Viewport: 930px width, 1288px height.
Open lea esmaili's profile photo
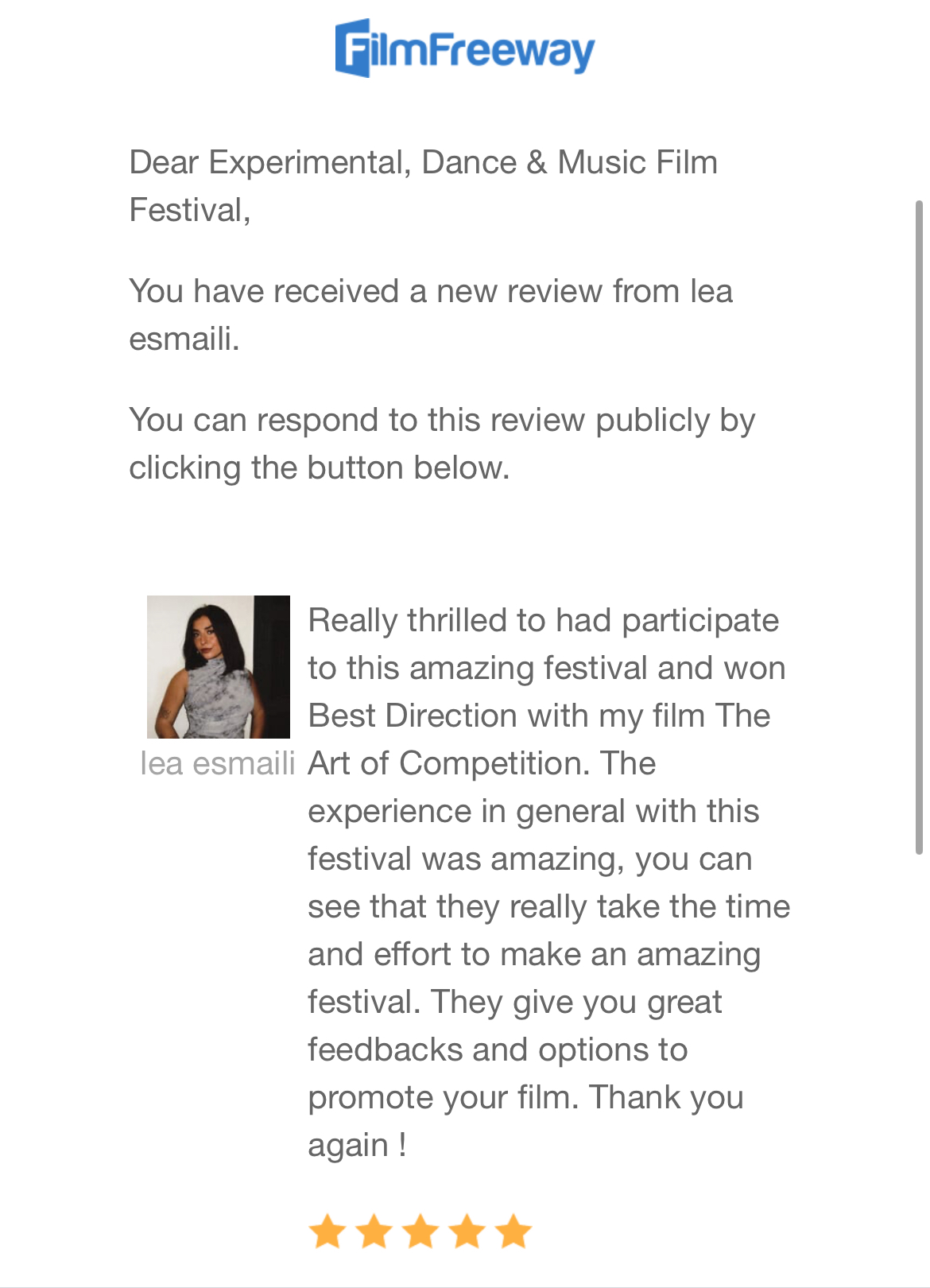(219, 666)
